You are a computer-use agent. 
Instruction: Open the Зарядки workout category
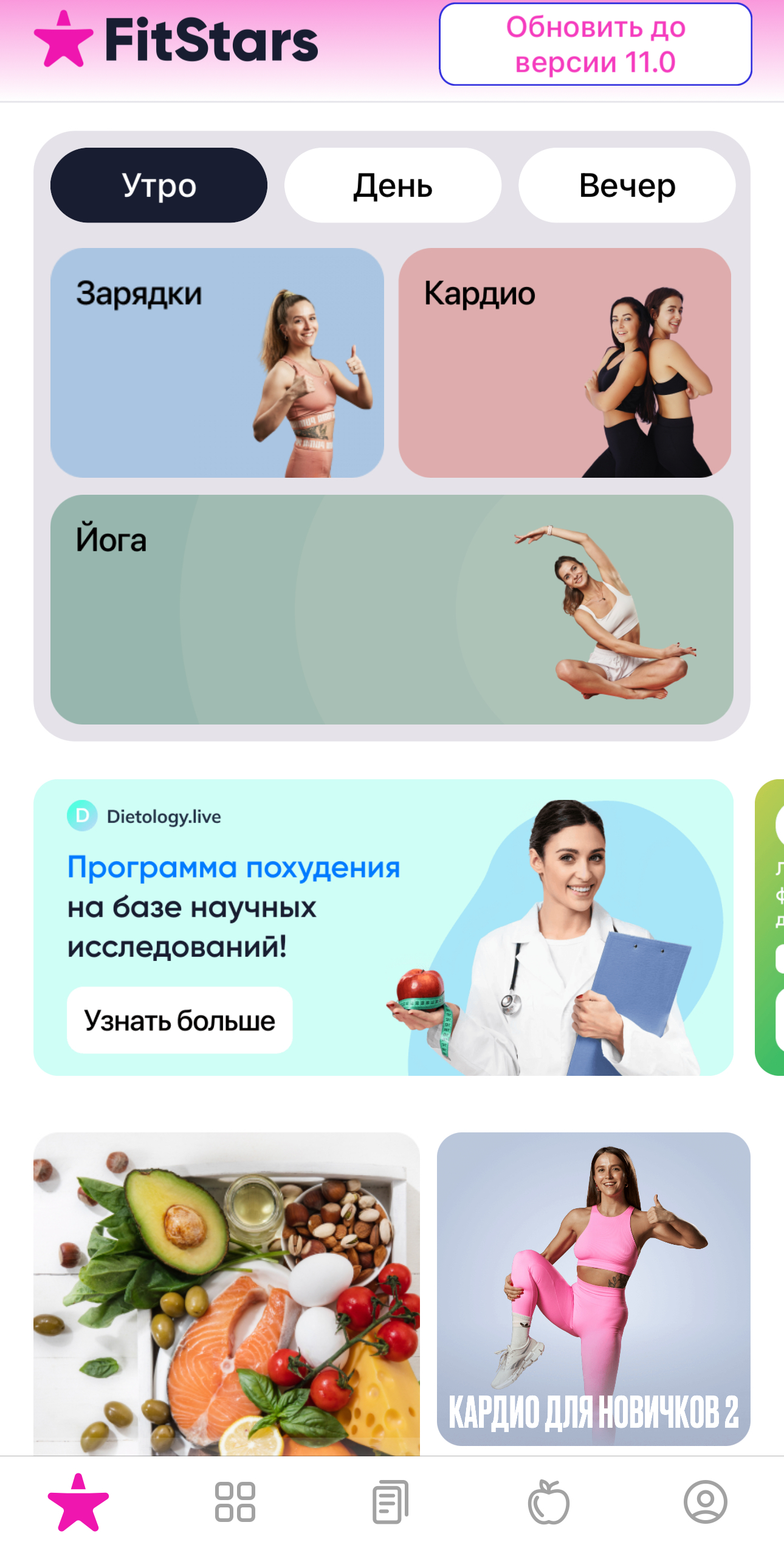coord(217,363)
